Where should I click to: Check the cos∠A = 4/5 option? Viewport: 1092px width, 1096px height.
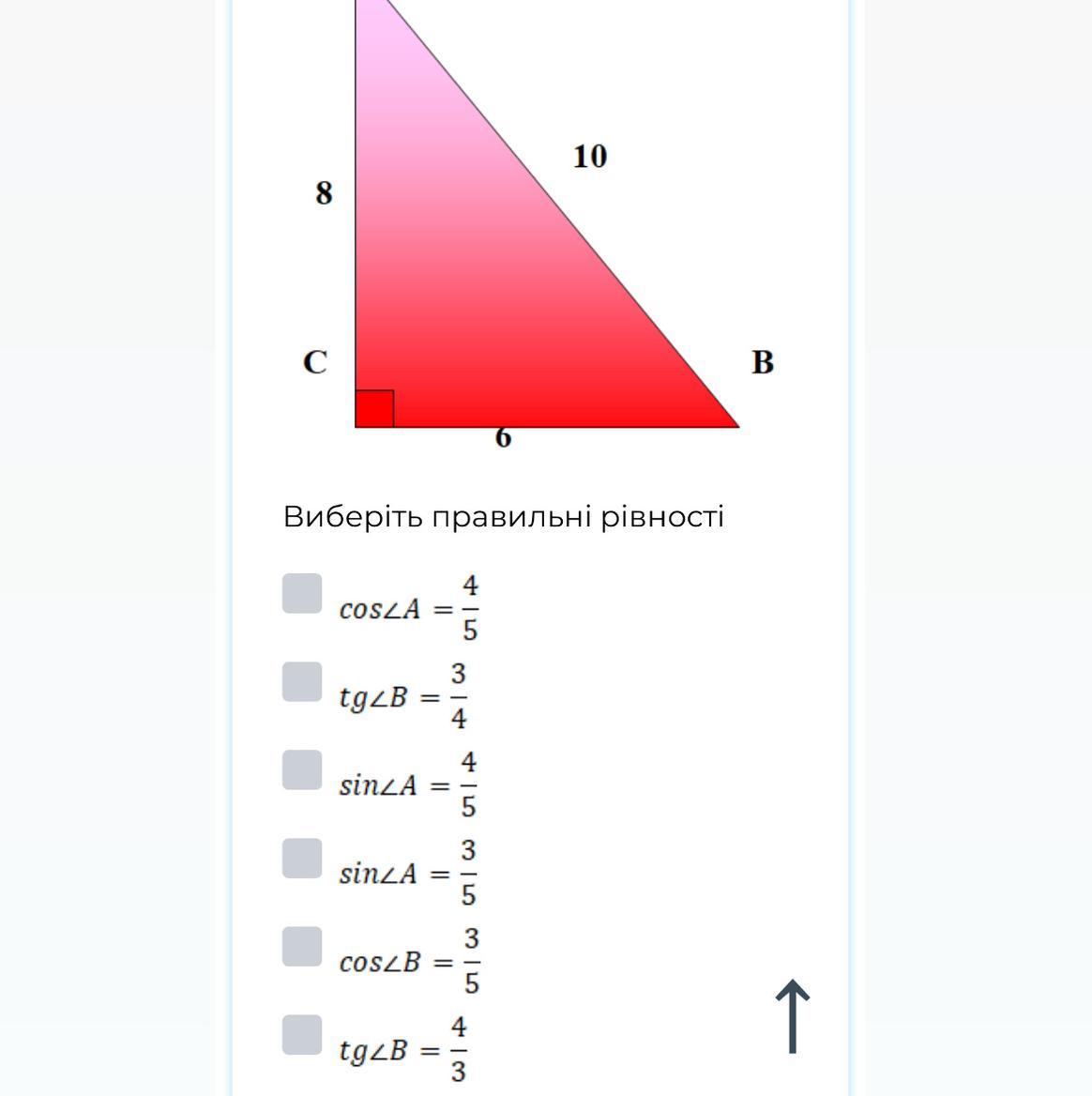click(x=302, y=593)
